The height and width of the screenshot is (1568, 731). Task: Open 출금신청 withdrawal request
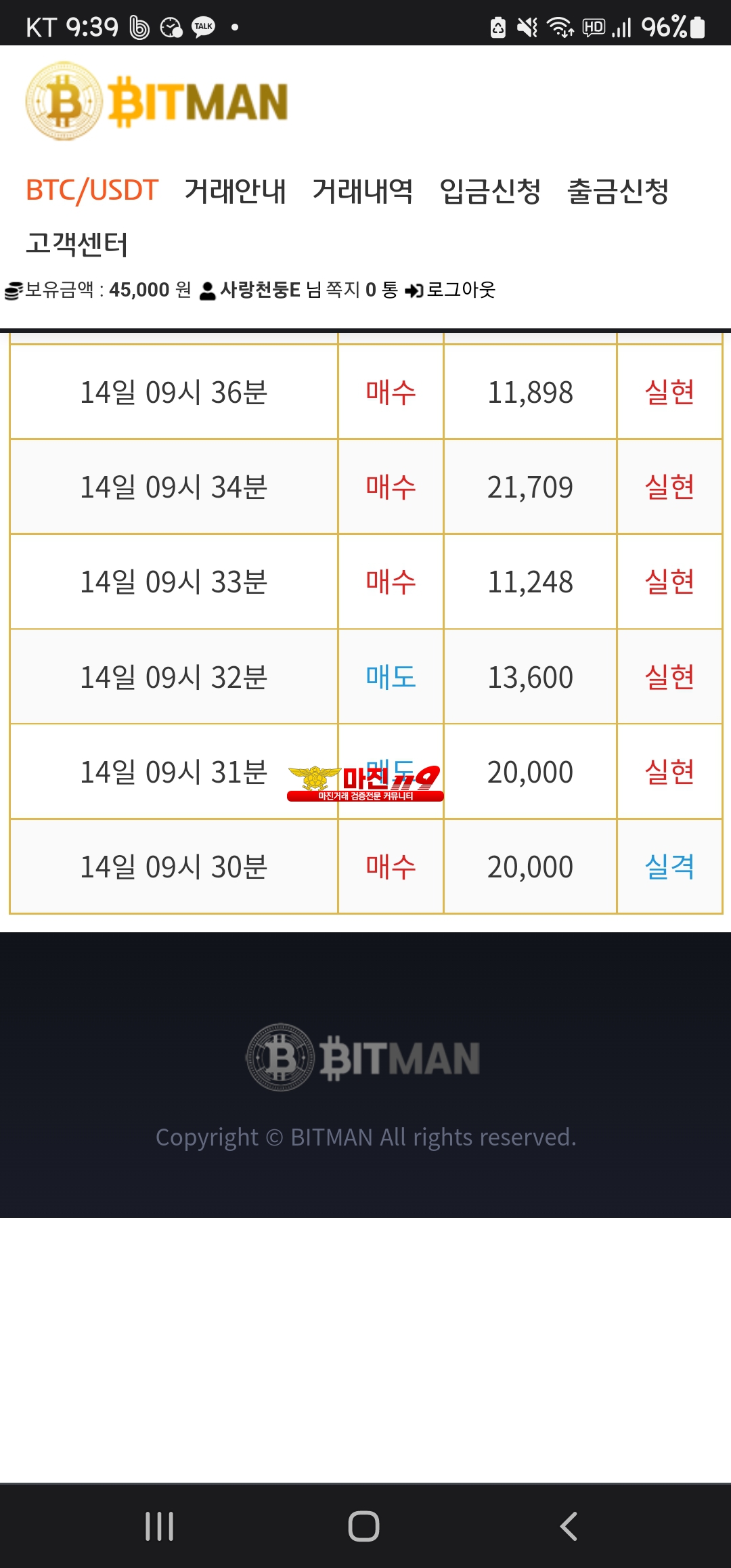[618, 190]
